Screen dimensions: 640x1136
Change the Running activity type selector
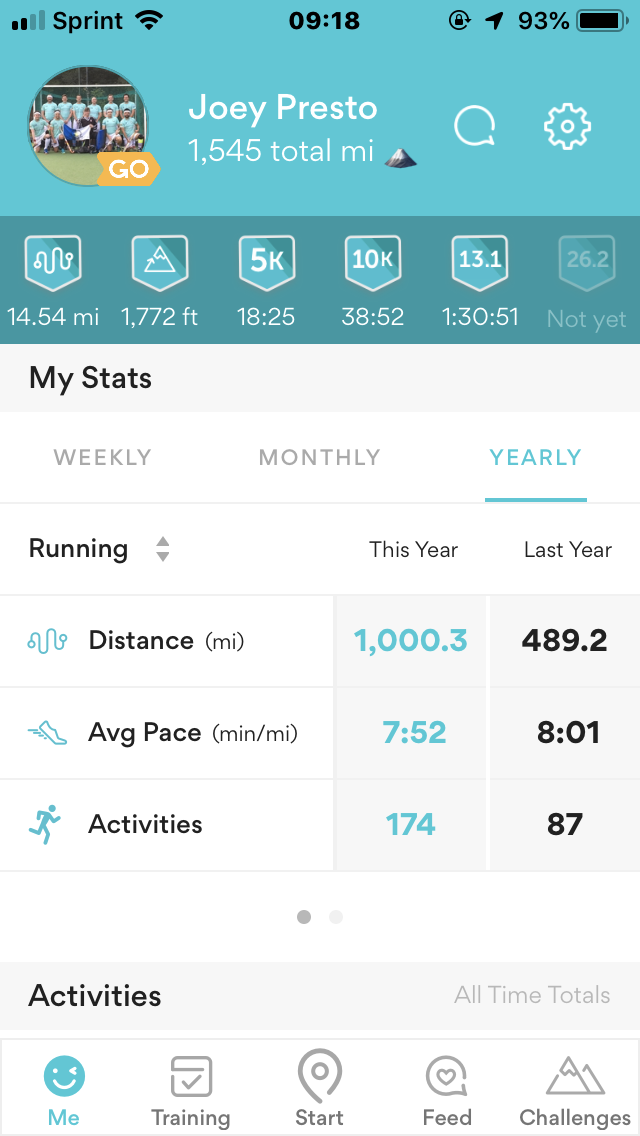tap(98, 549)
